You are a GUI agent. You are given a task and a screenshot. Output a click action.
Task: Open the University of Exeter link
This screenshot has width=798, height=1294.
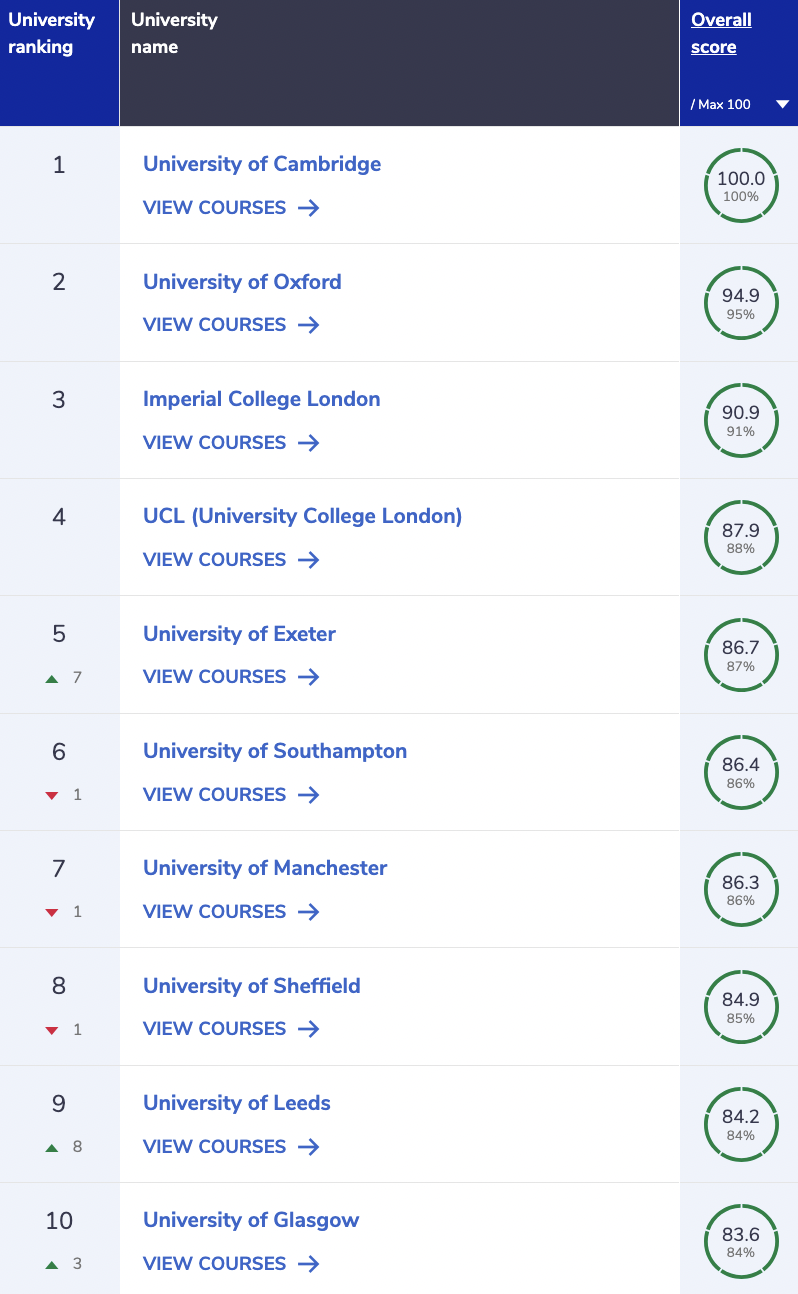pos(239,634)
